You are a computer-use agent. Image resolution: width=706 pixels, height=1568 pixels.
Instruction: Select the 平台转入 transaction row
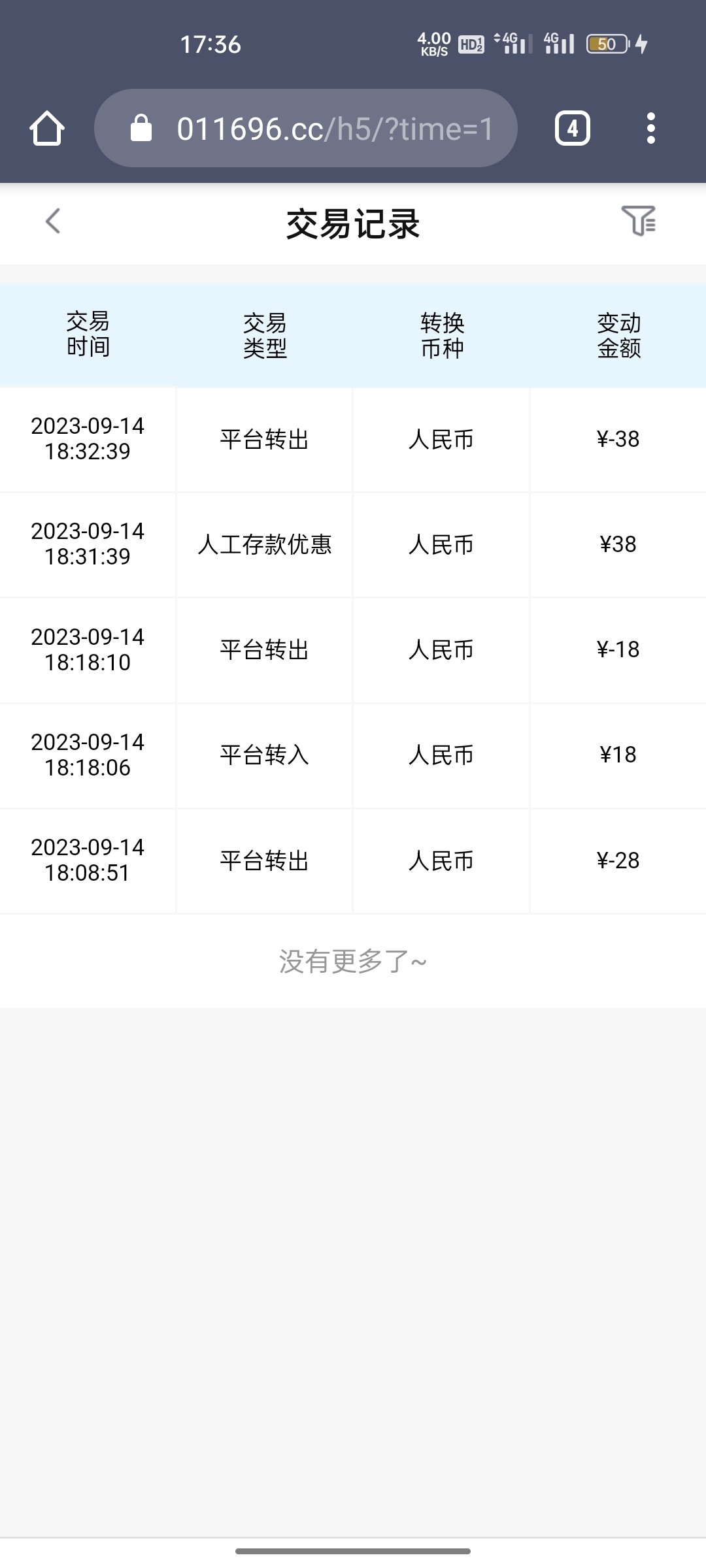353,755
